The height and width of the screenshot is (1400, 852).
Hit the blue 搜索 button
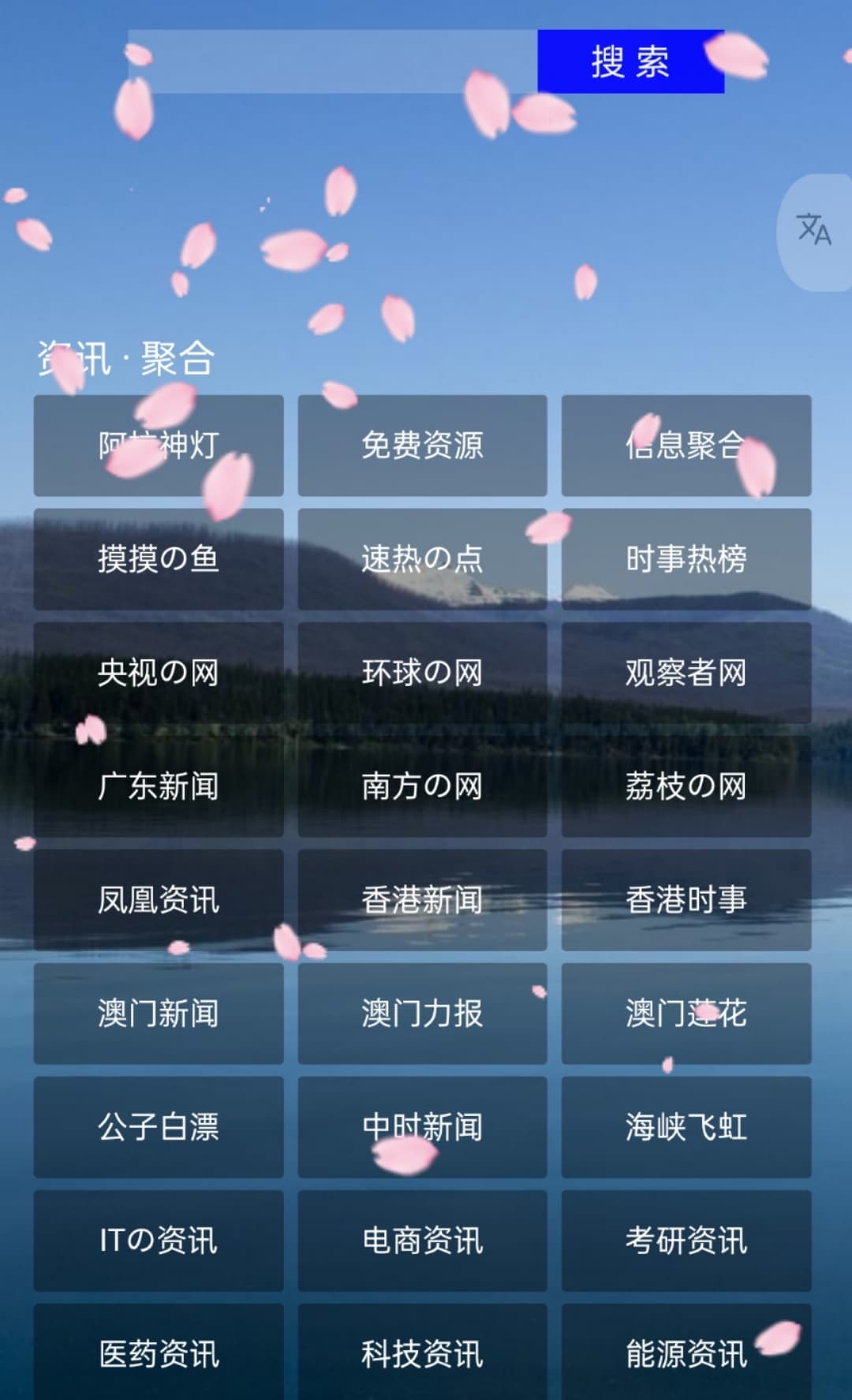[631, 62]
